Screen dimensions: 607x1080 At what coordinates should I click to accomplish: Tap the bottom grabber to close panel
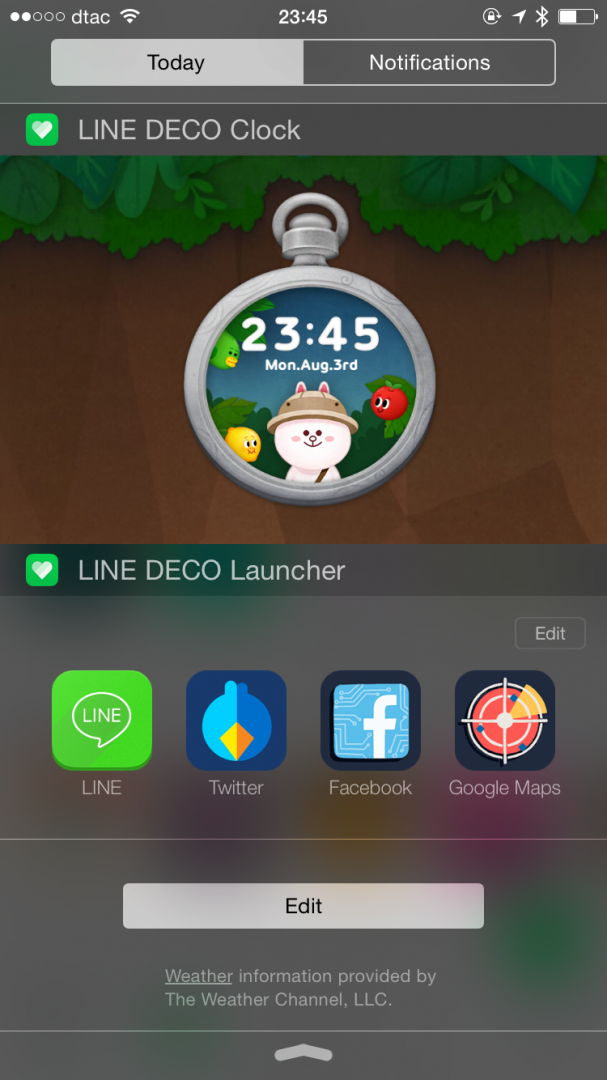[x=303, y=1053]
